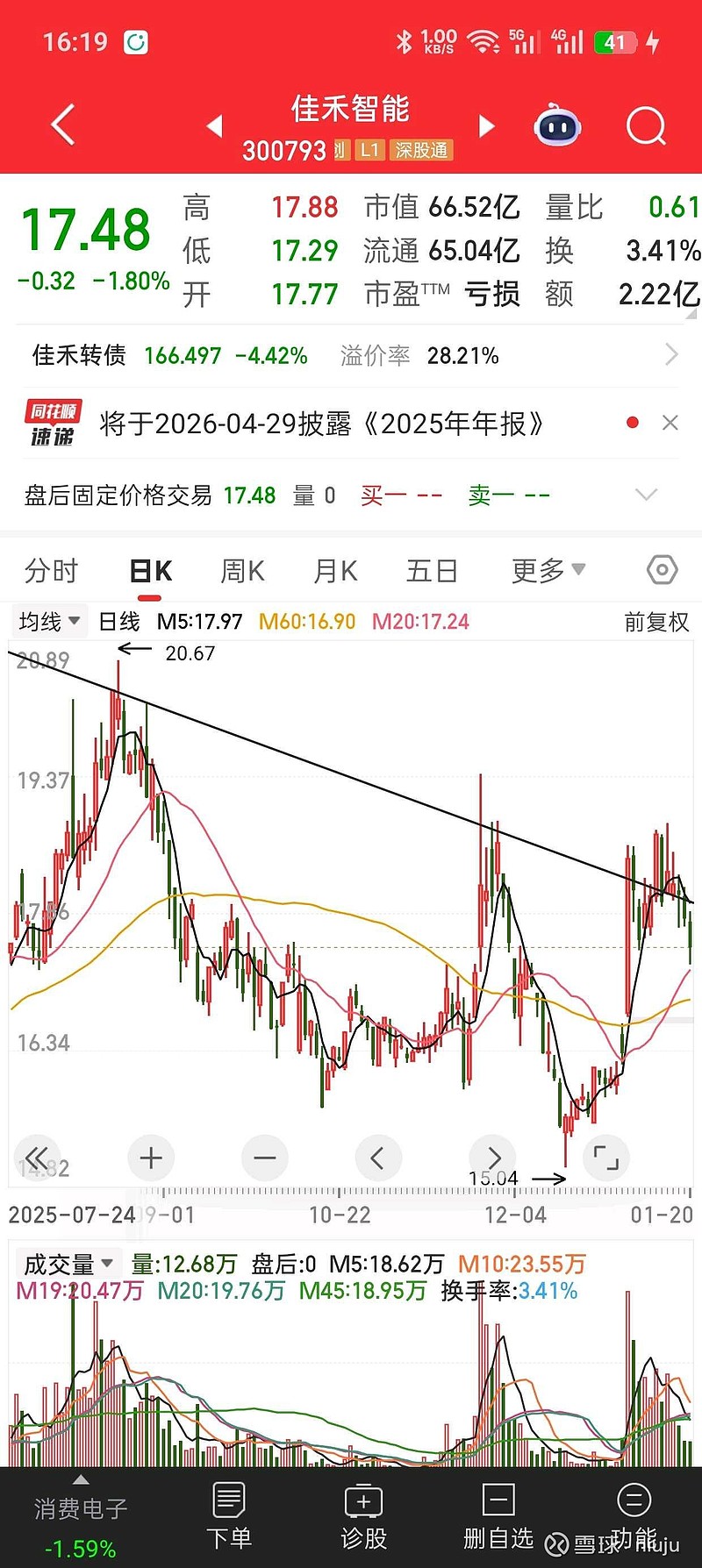702x1568 pixels.
Task: Open the 更多 chart period dropdown
Action: click(548, 569)
